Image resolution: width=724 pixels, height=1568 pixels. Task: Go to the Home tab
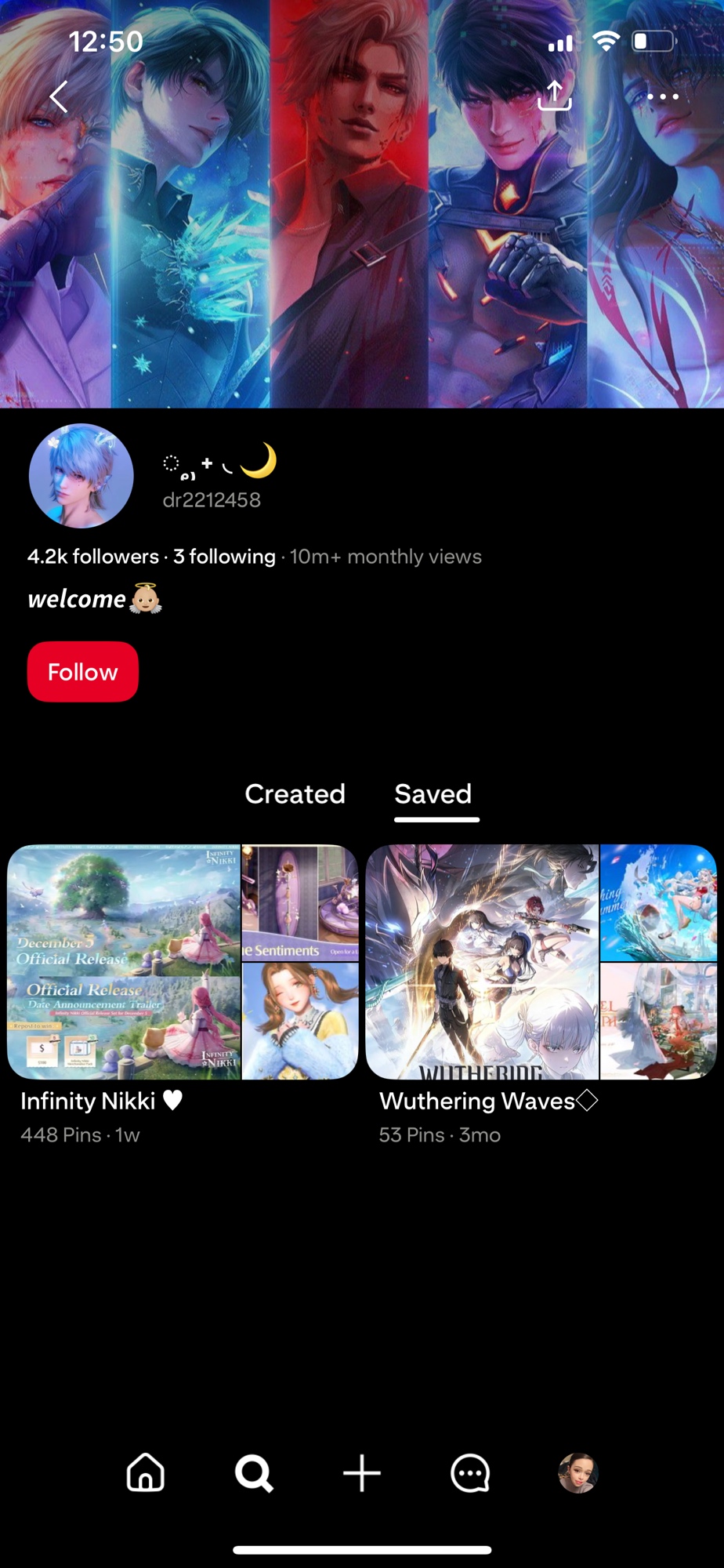point(146,1472)
